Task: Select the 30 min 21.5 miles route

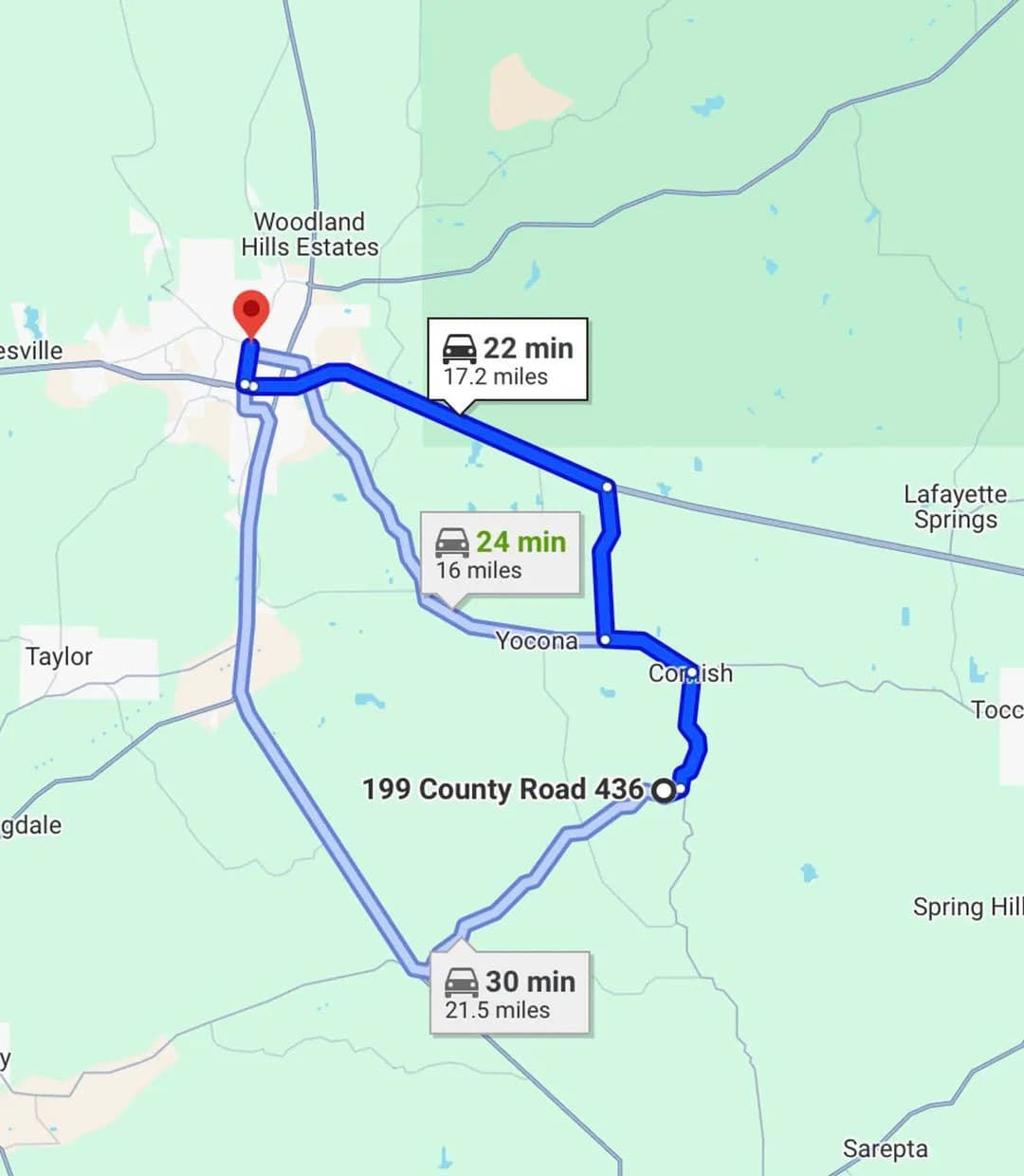Action: (510, 993)
